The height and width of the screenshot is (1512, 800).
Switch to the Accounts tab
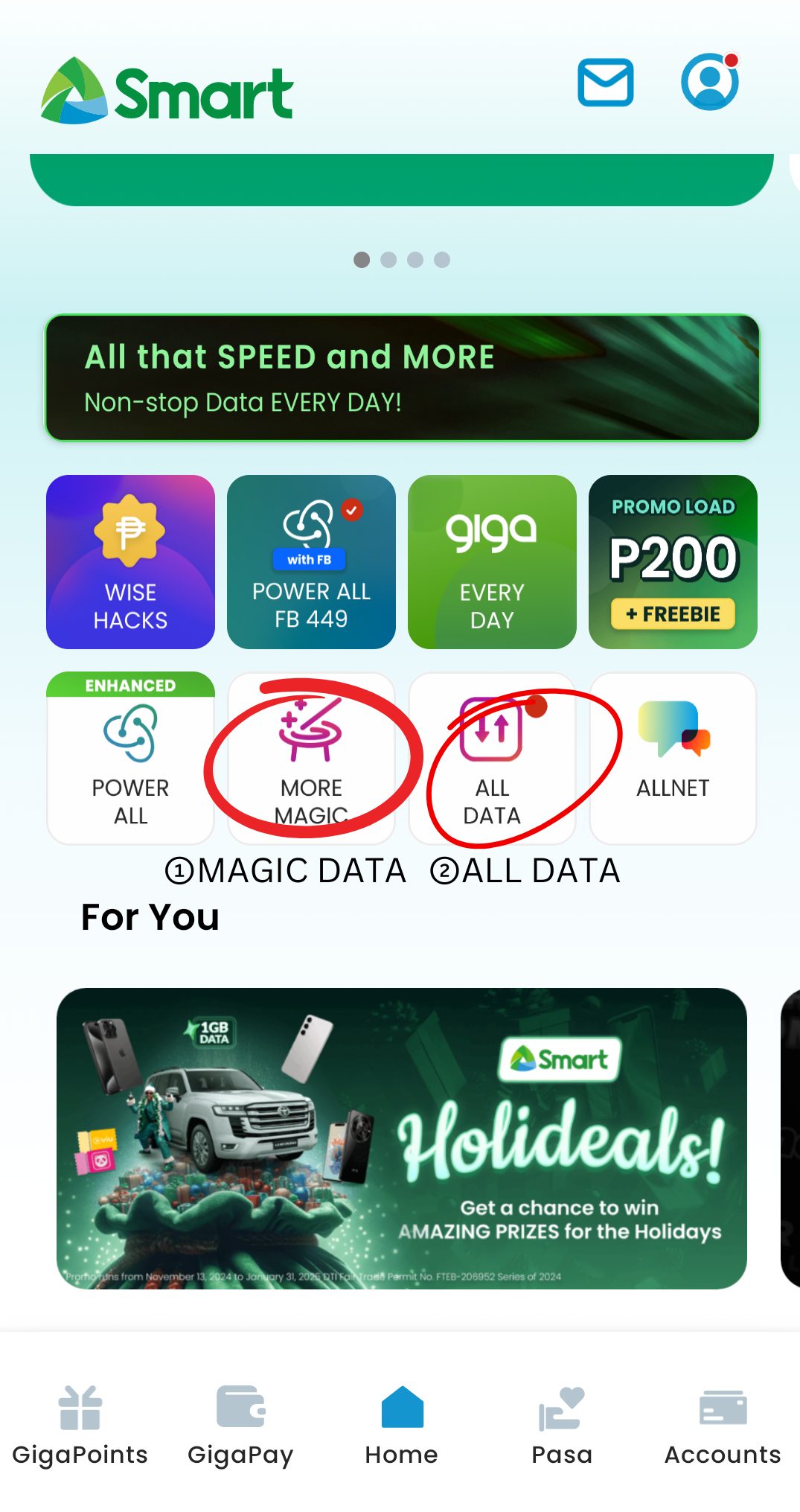(722, 1426)
